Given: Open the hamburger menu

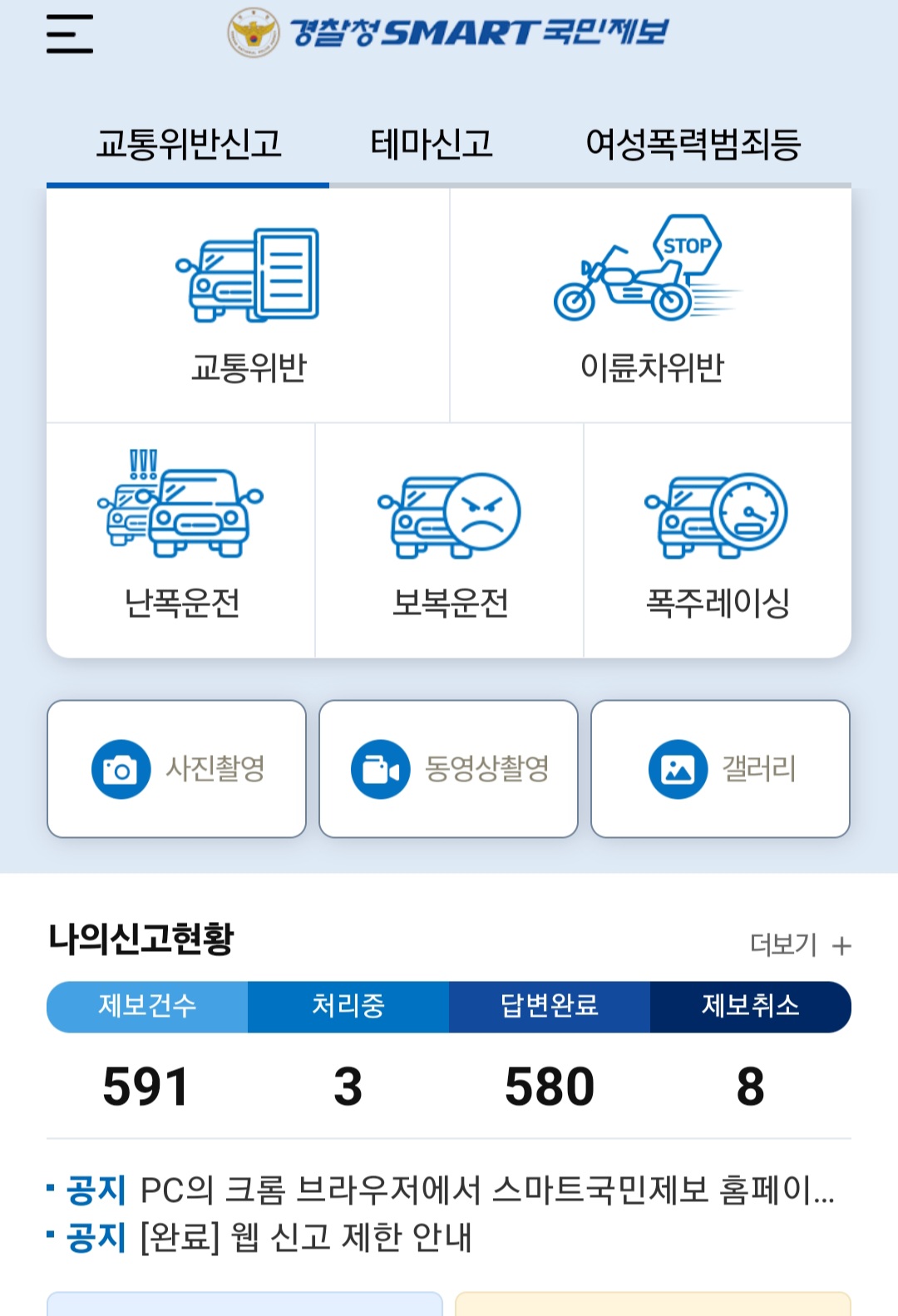Looking at the screenshot, I should (70, 34).
